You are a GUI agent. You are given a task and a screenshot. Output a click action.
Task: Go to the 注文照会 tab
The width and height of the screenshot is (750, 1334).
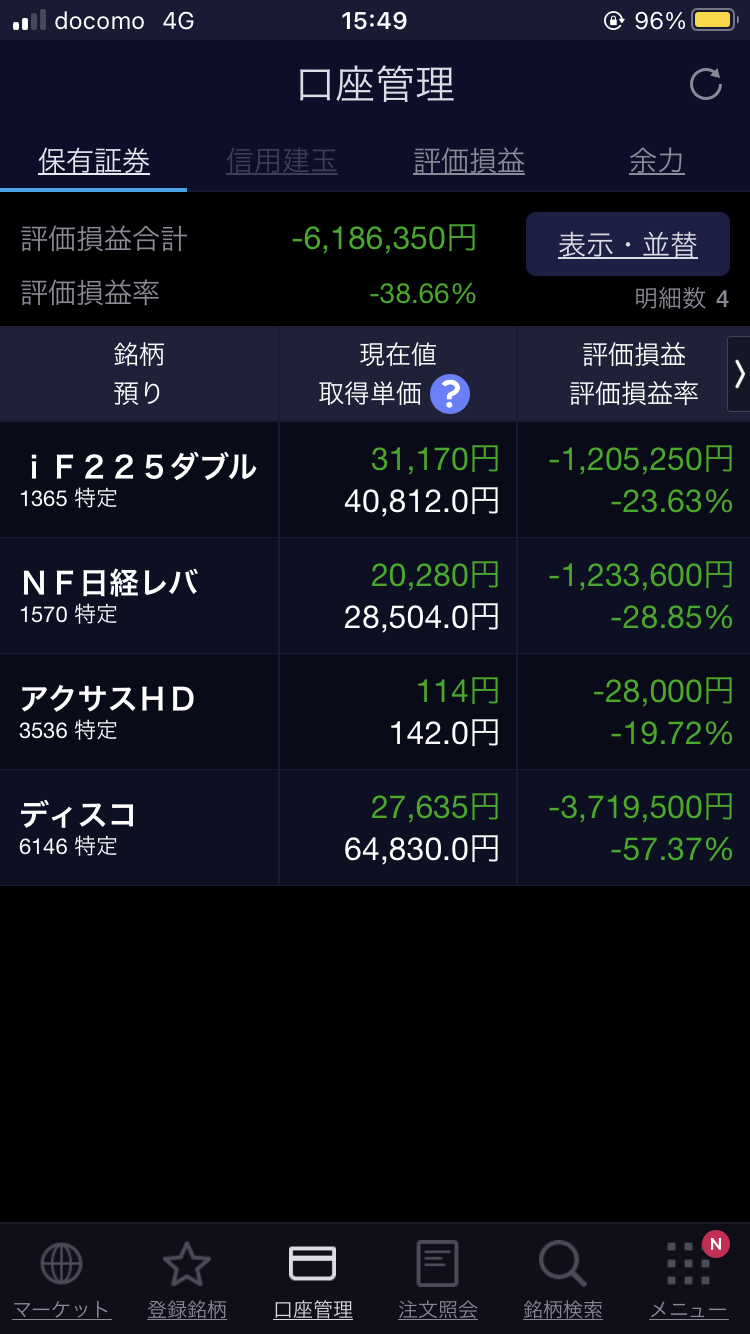[x=437, y=1280]
